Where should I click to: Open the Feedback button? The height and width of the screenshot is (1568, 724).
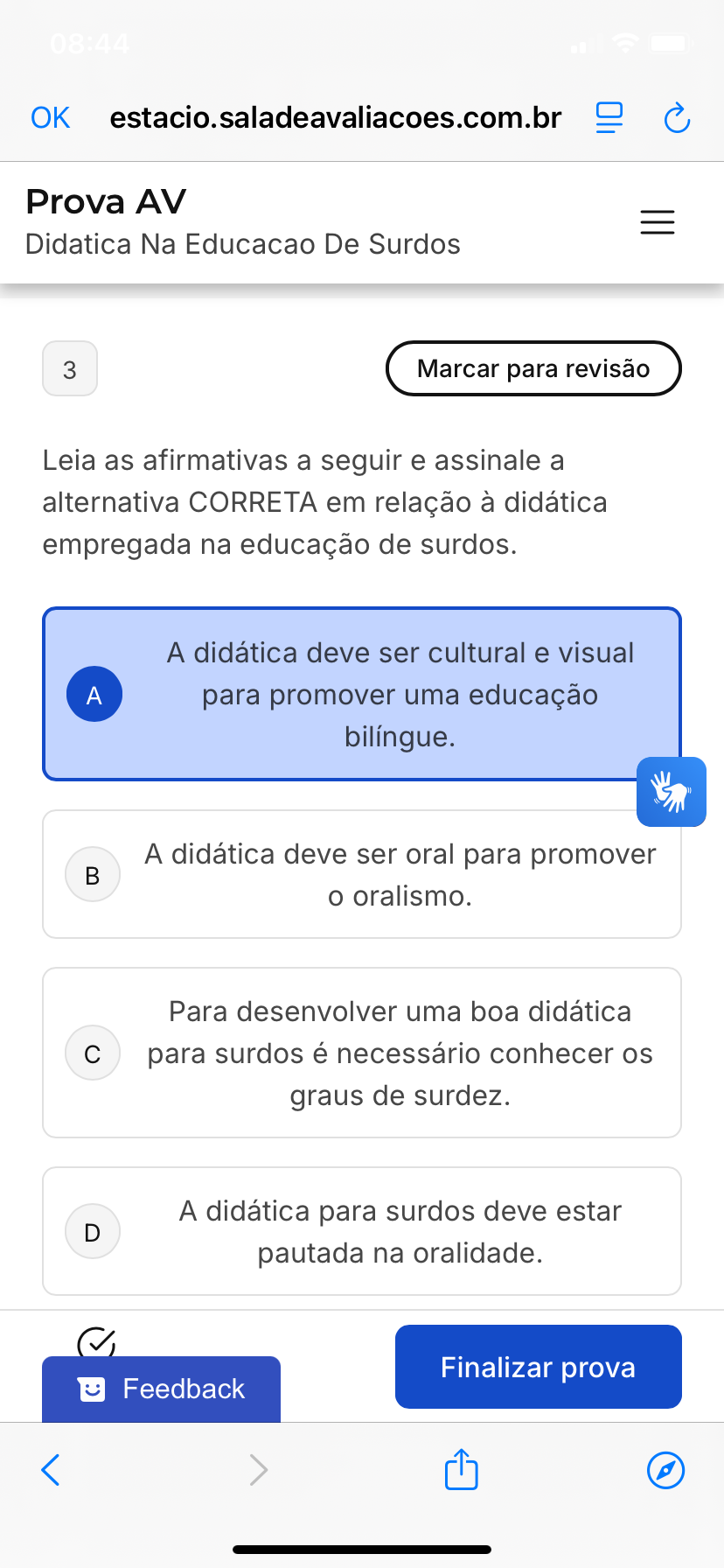tap(162, 1389)
